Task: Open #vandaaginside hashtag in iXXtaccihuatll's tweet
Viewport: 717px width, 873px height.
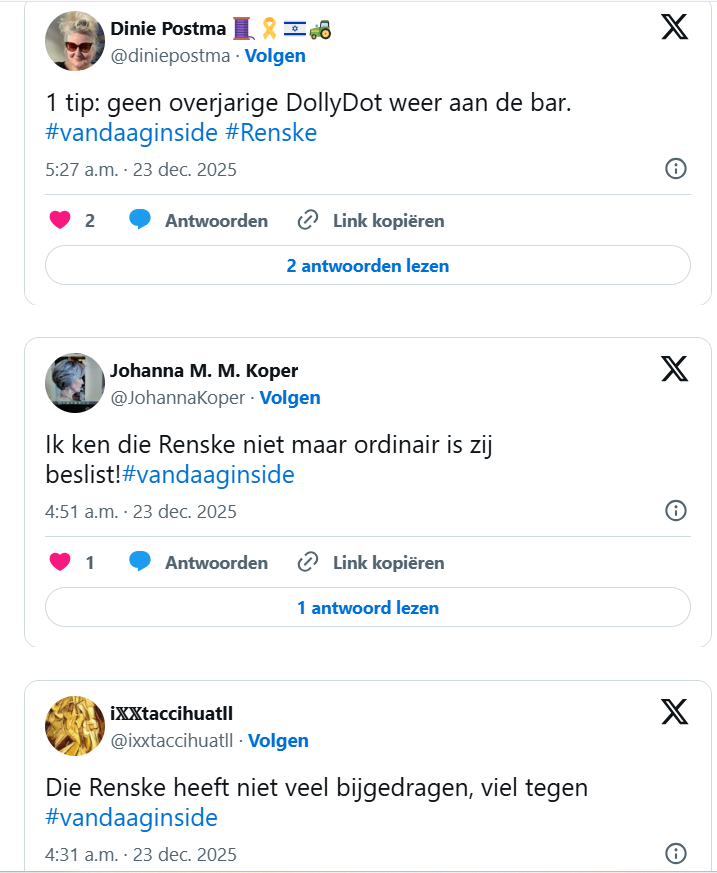Action: click(131, 818)
